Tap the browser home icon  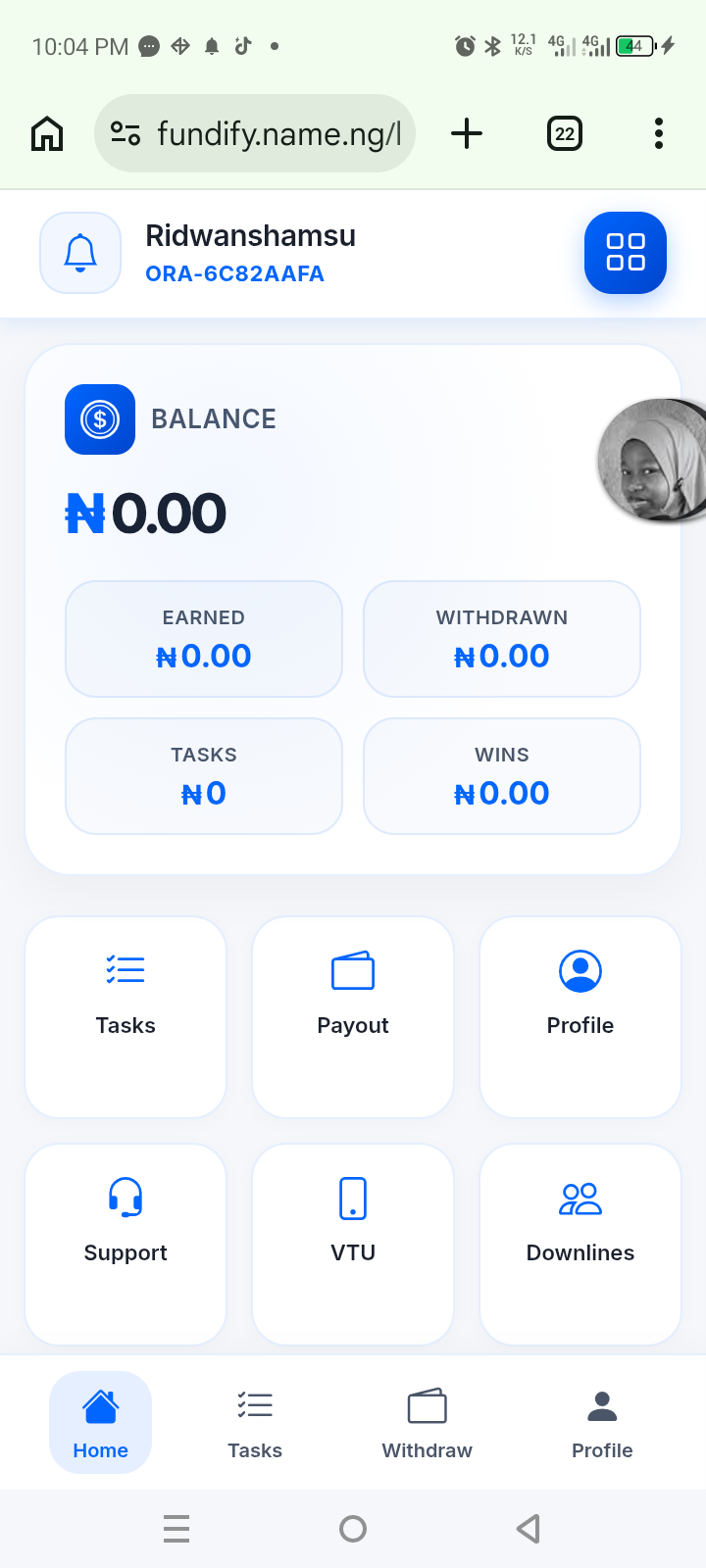click(47, 133)
